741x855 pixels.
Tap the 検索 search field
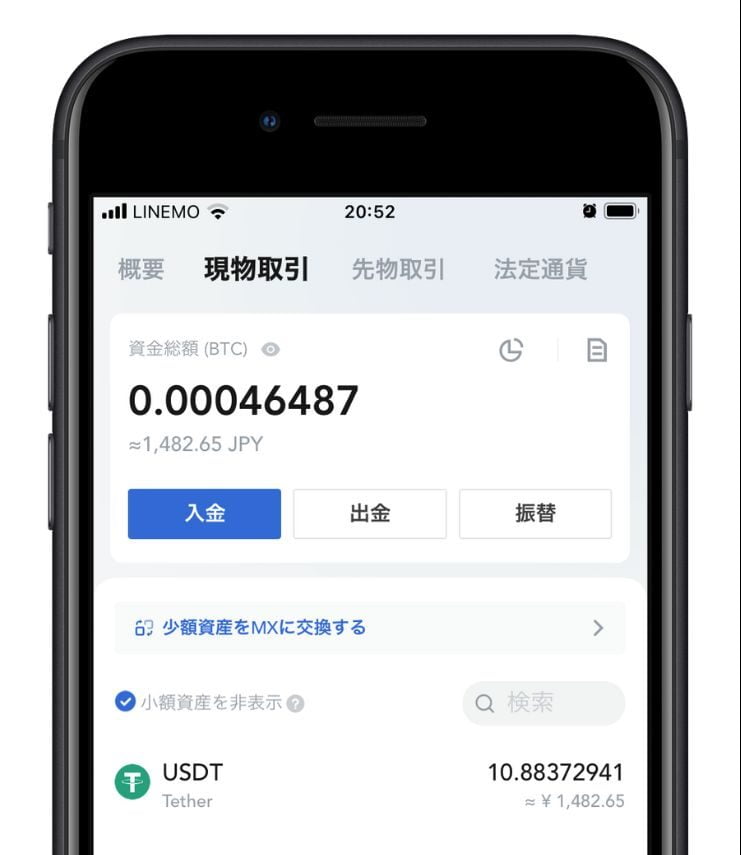pos(543,703)
